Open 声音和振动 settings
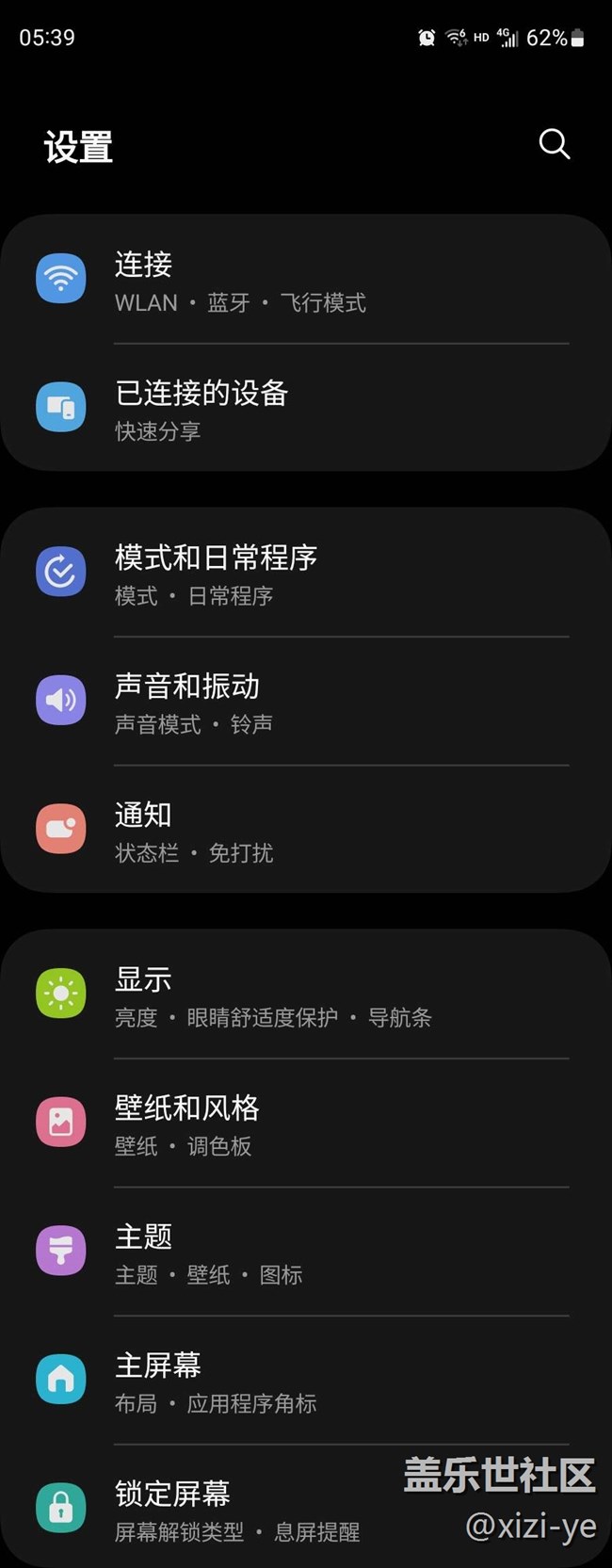The width and height of the screenshot is (612, 1568). [306, 702]
